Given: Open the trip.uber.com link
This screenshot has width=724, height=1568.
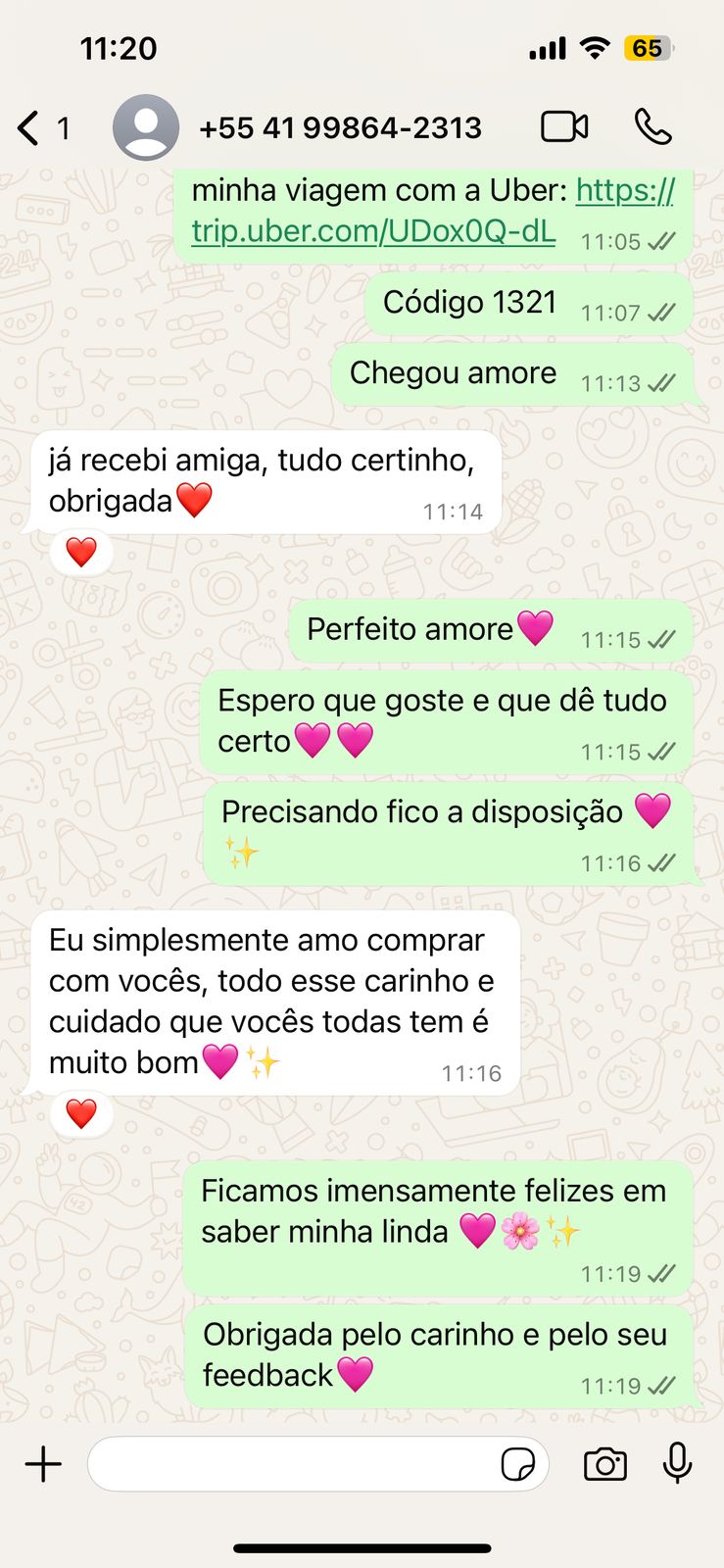Looking at the screenshot, I should 373,231.
